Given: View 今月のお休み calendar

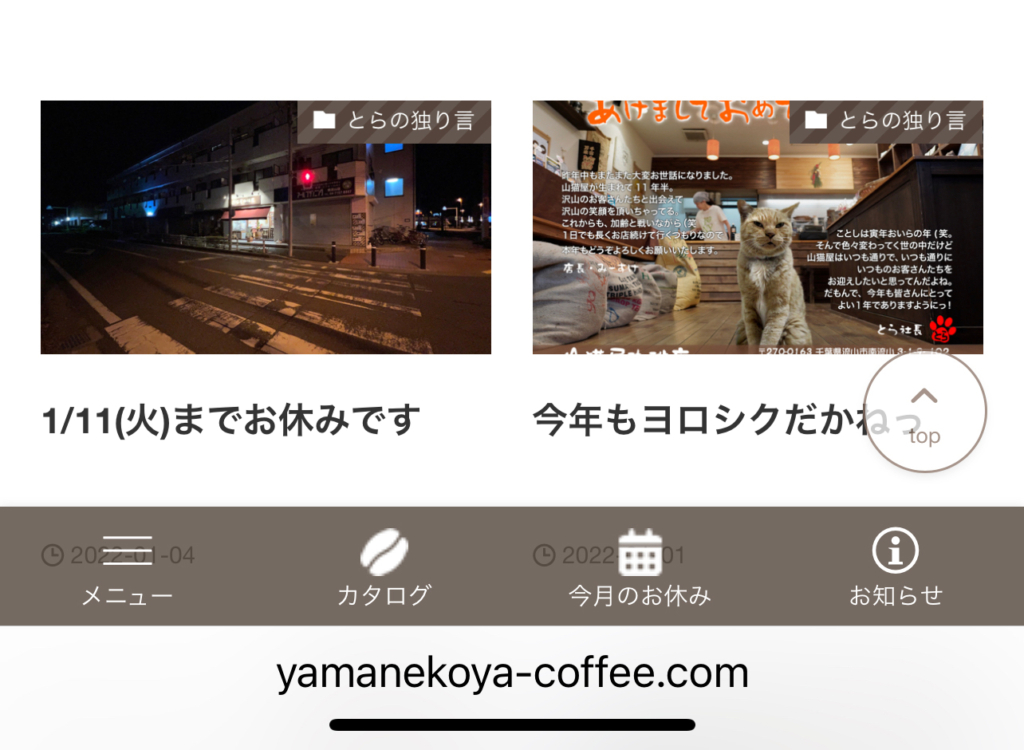Looking at the screenshot, I should [x=640, y=568].
